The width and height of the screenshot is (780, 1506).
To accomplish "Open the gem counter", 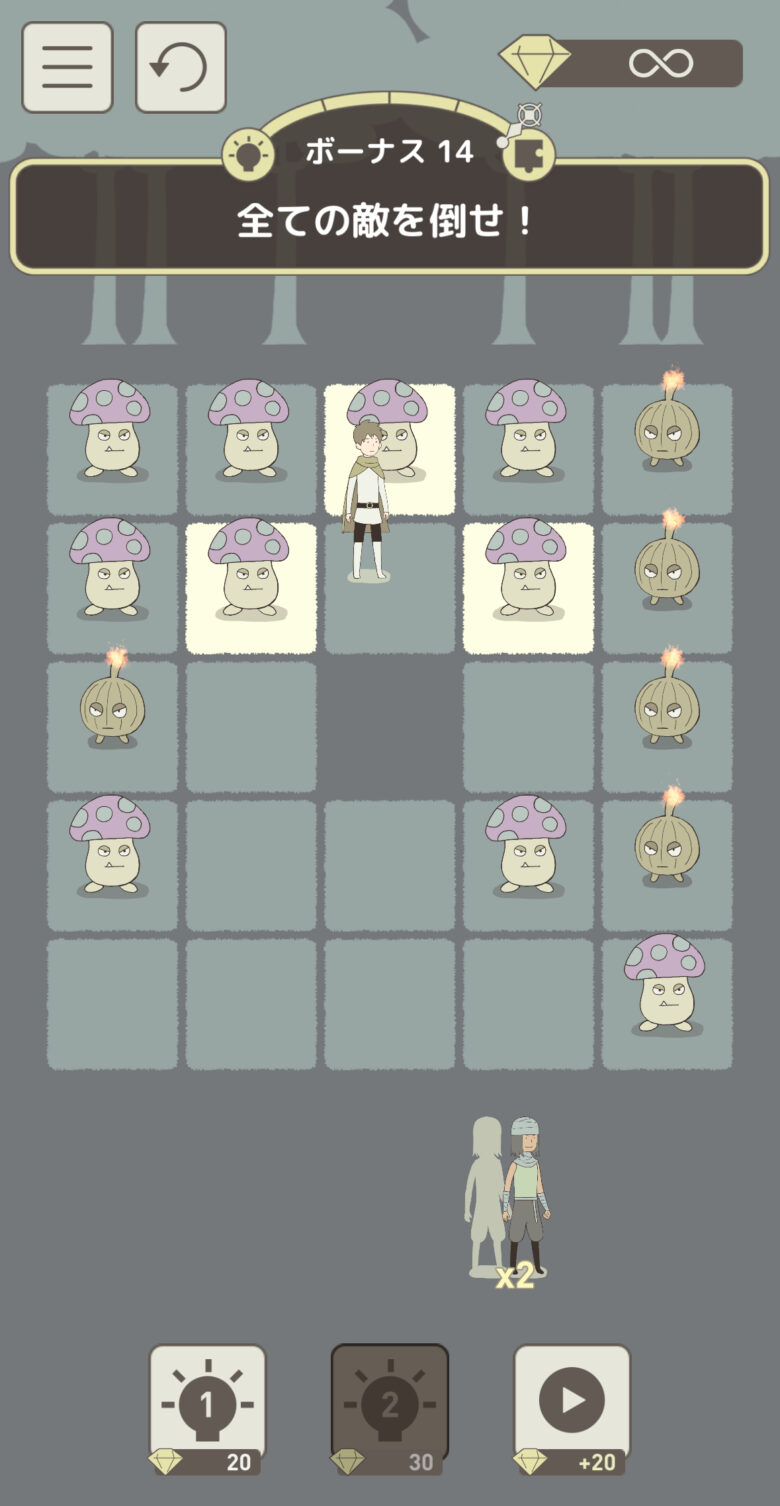I will (622, 64).
